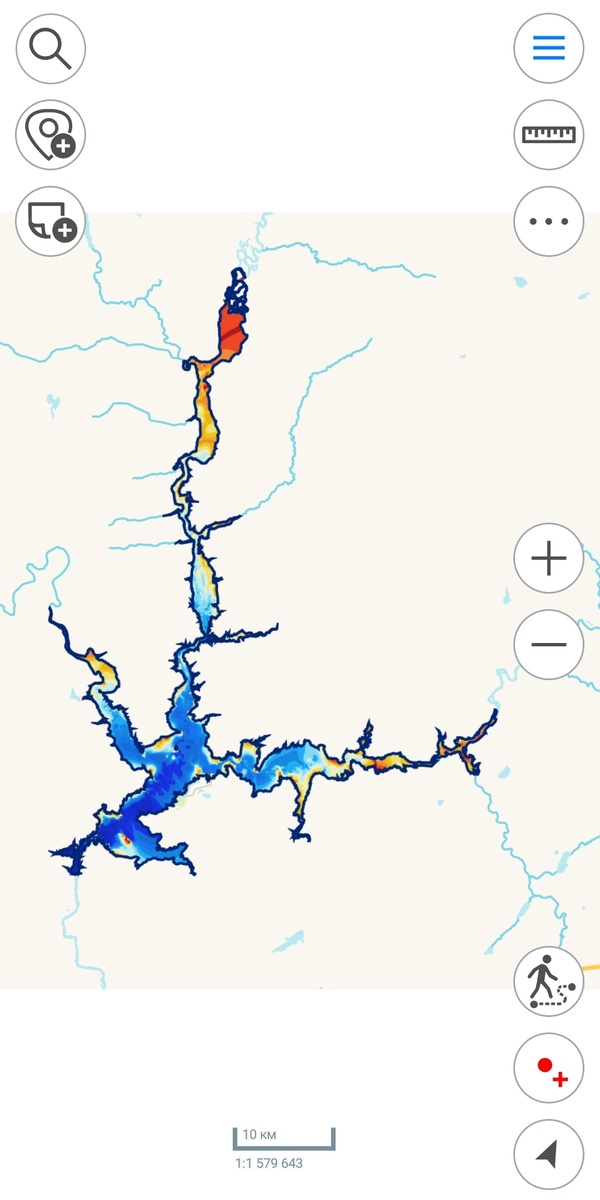Viewport: 600px width, 1200px height.
Task: Add a new waypoint pin
Action: pyautogui.click(x=50, y=135)
